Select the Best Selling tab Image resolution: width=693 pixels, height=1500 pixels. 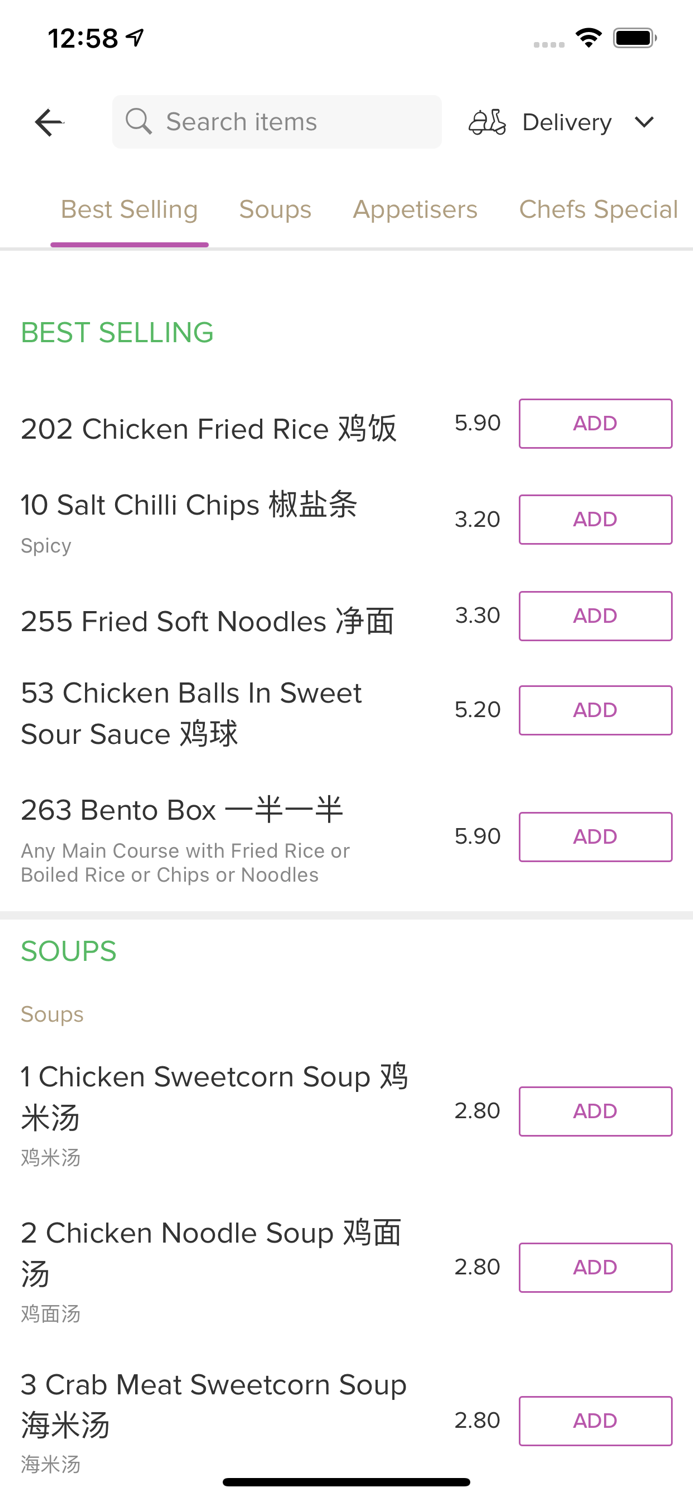point(129,209)
